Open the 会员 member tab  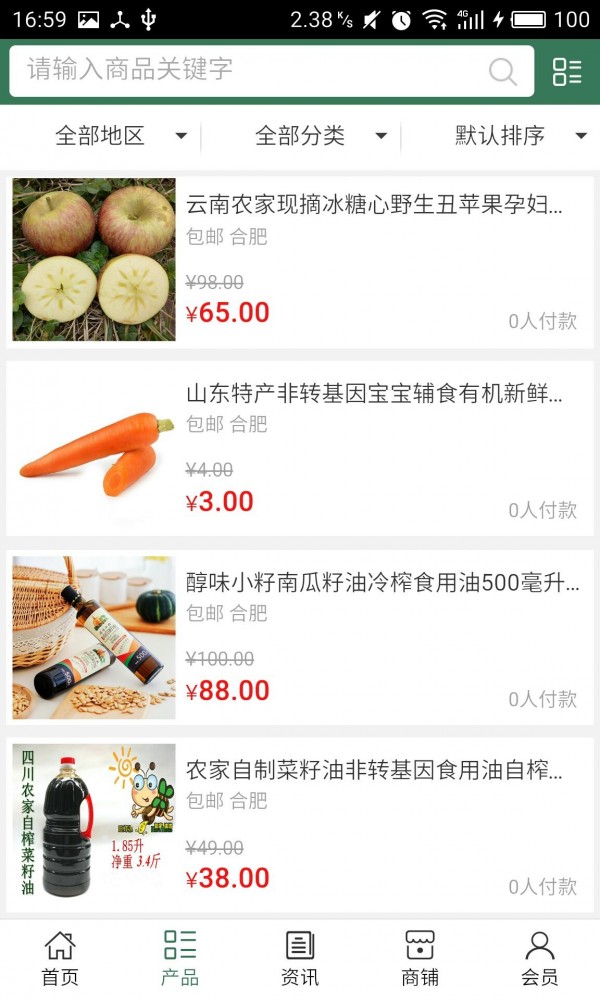click(x=540, y=958)
